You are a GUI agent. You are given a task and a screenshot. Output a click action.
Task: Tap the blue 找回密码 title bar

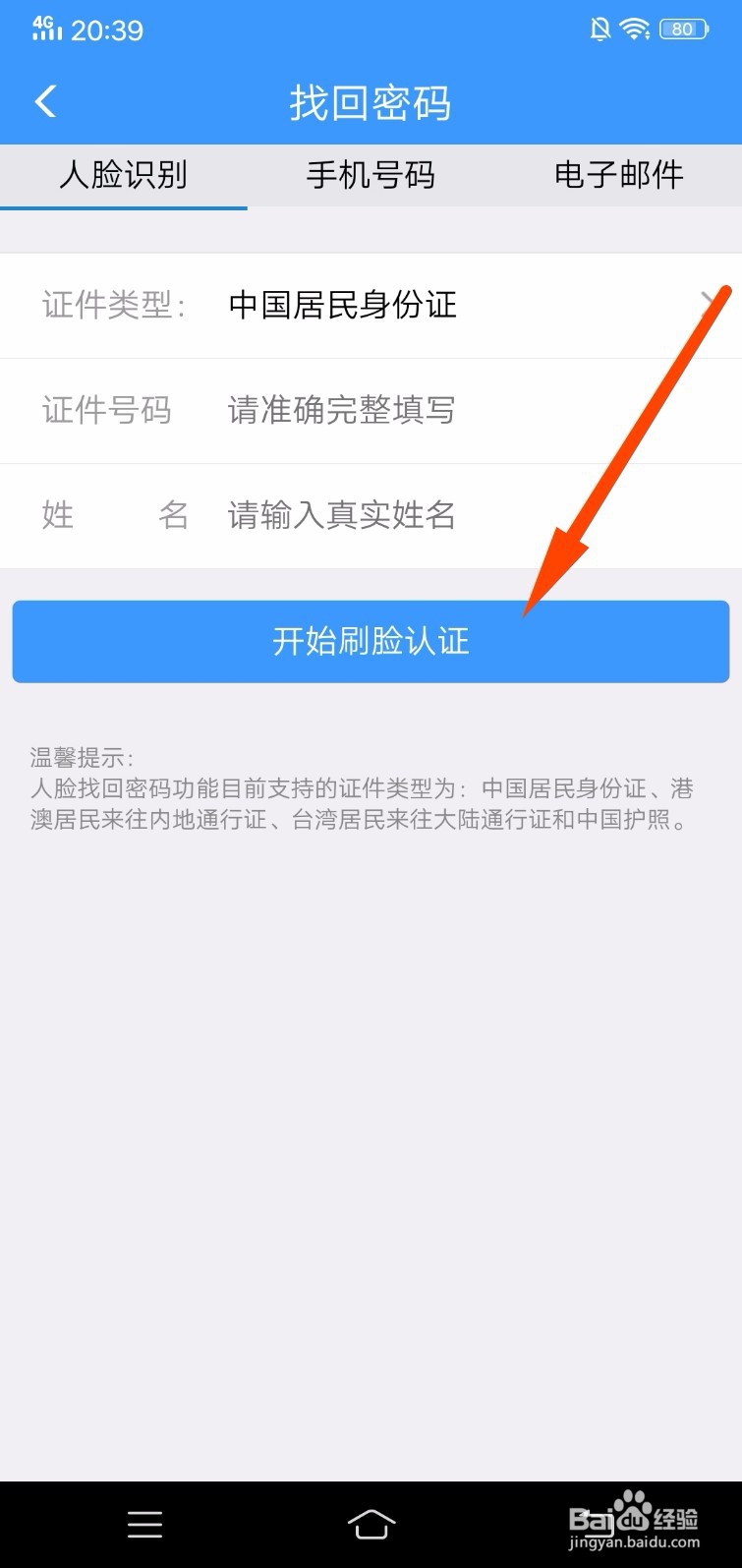371,101
